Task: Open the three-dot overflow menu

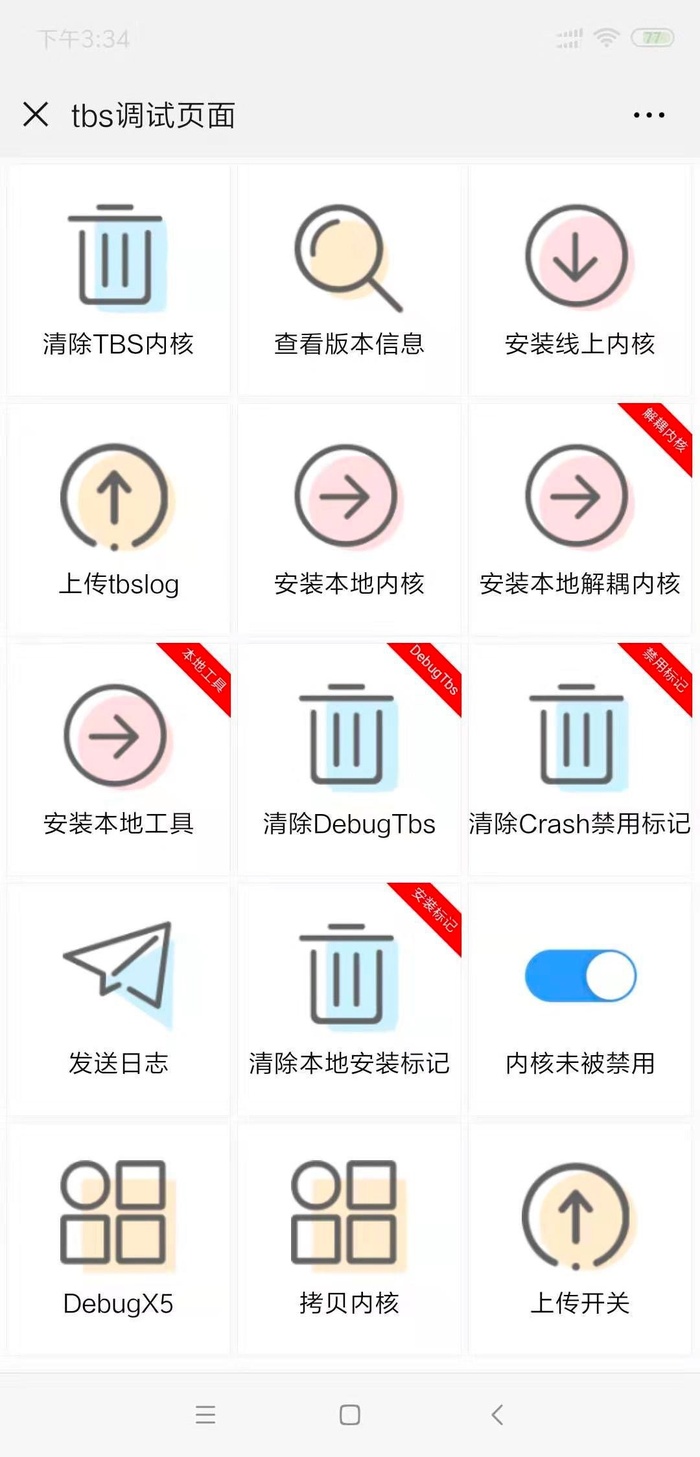Action: pyautogui.click(x=649, y=115)
